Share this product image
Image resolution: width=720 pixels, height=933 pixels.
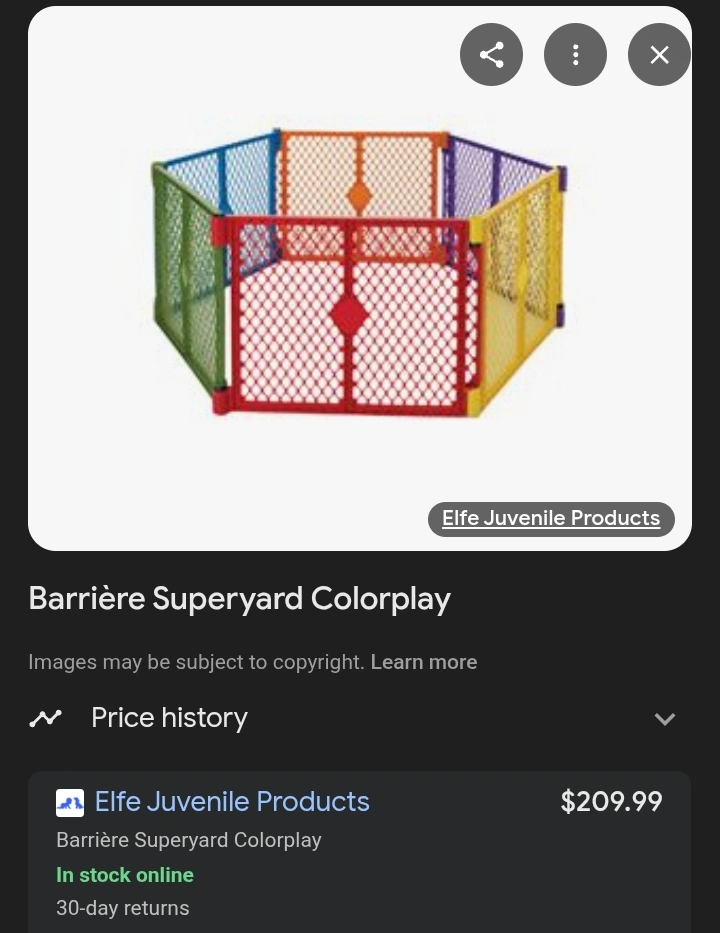click(491, 54)
